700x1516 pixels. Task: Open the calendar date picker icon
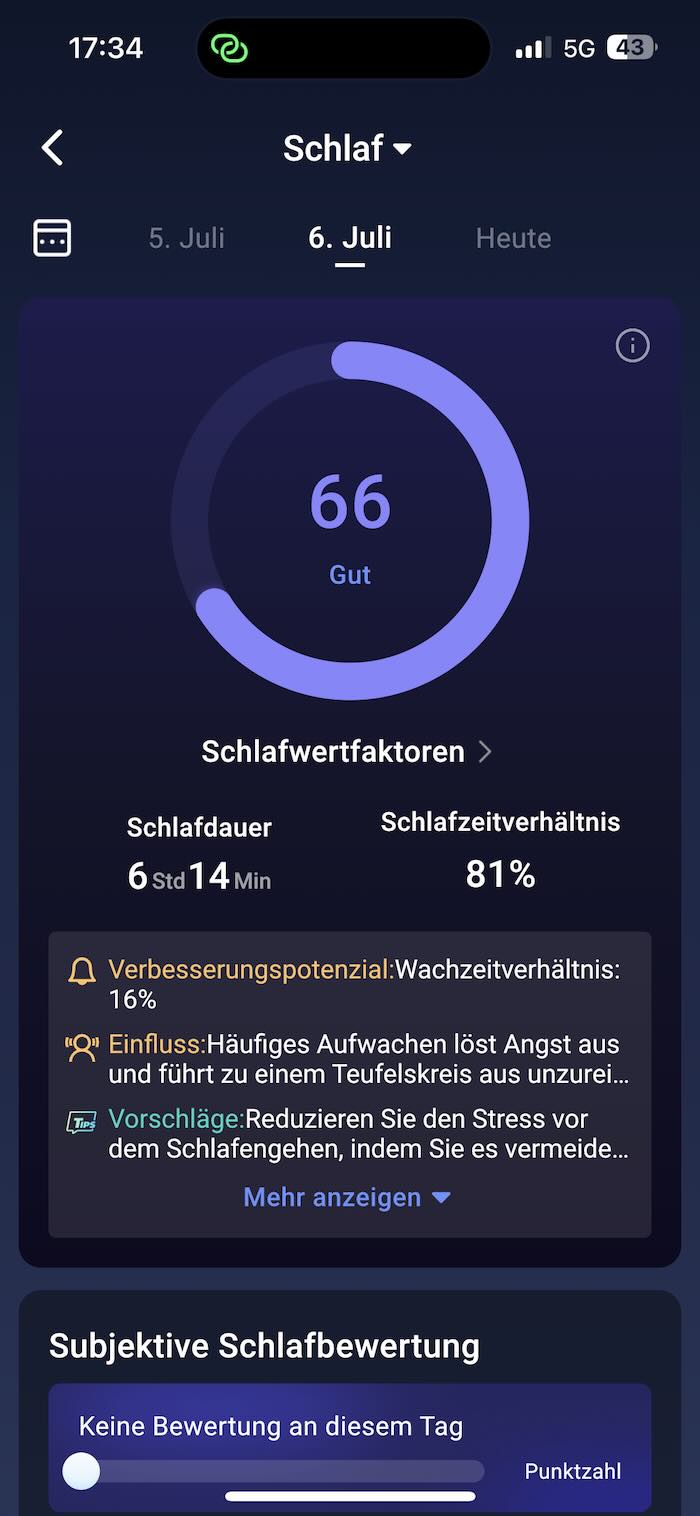[x=52, y=238]
